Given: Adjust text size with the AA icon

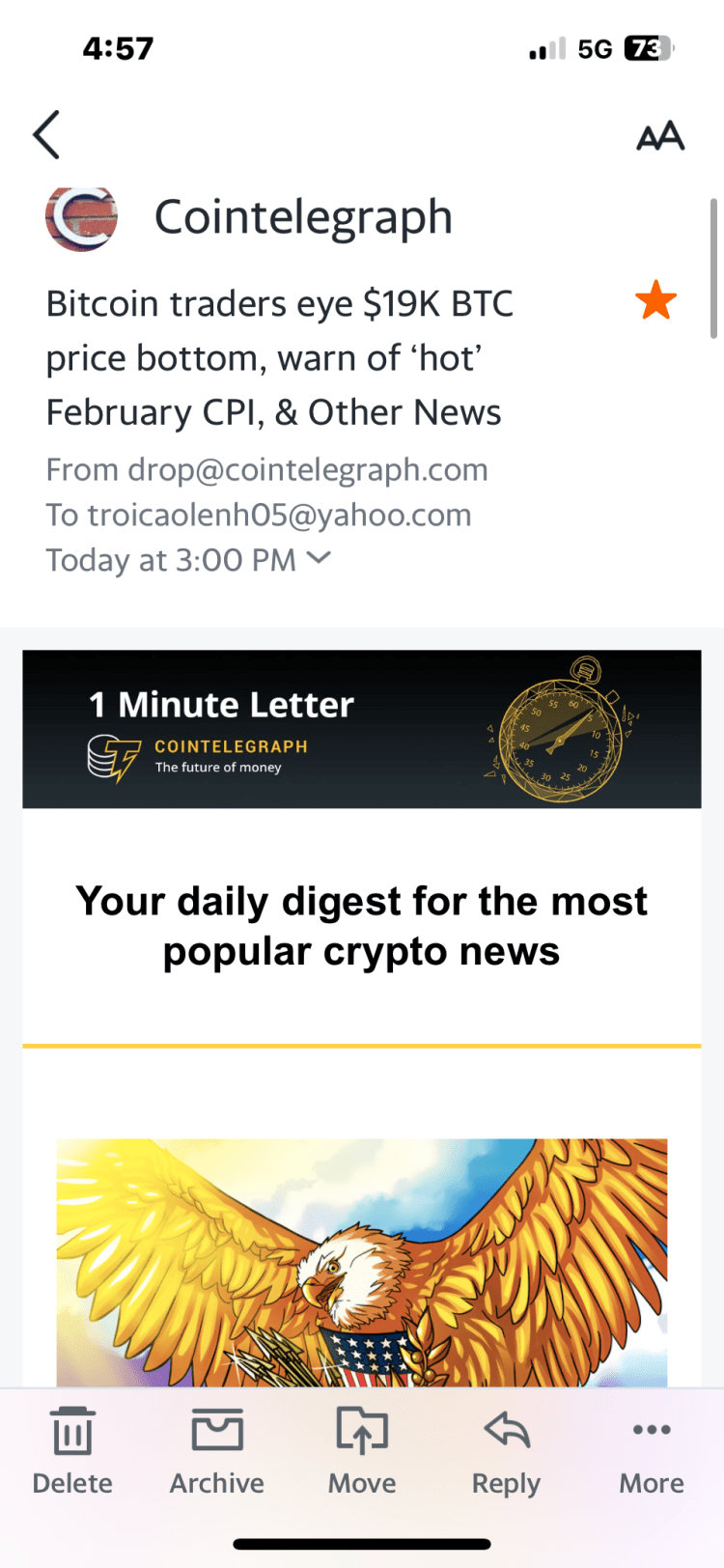Looking at the screenshot, I should point(660,136).
